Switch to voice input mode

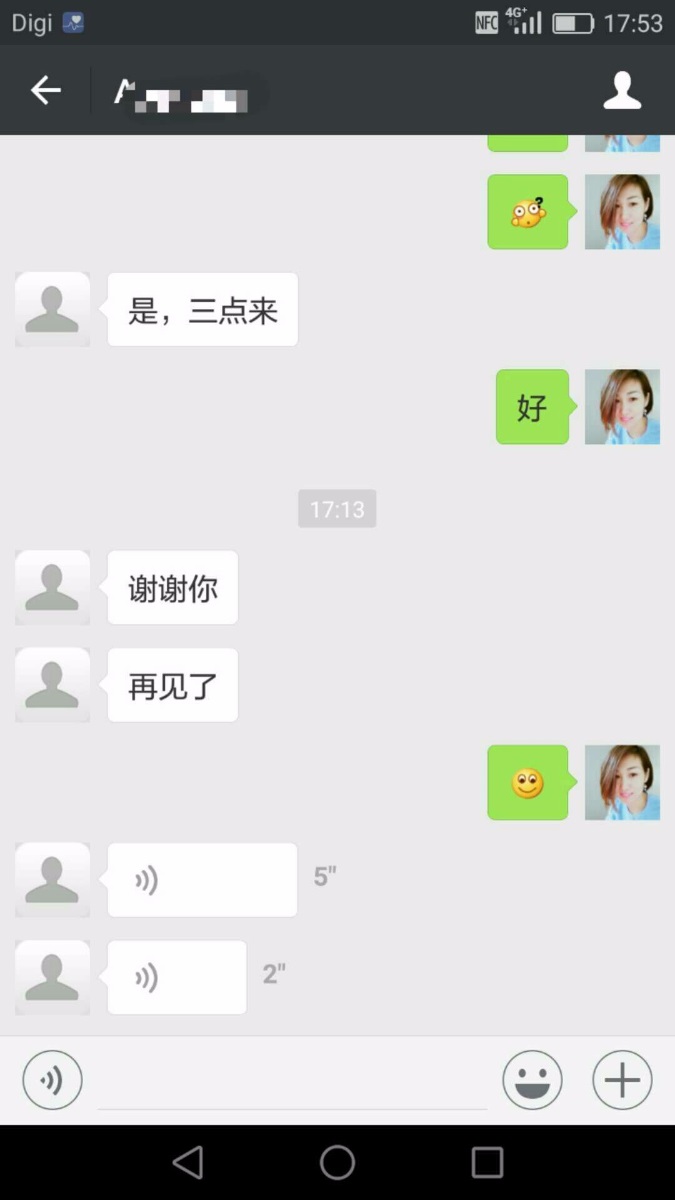(52, 1080)
